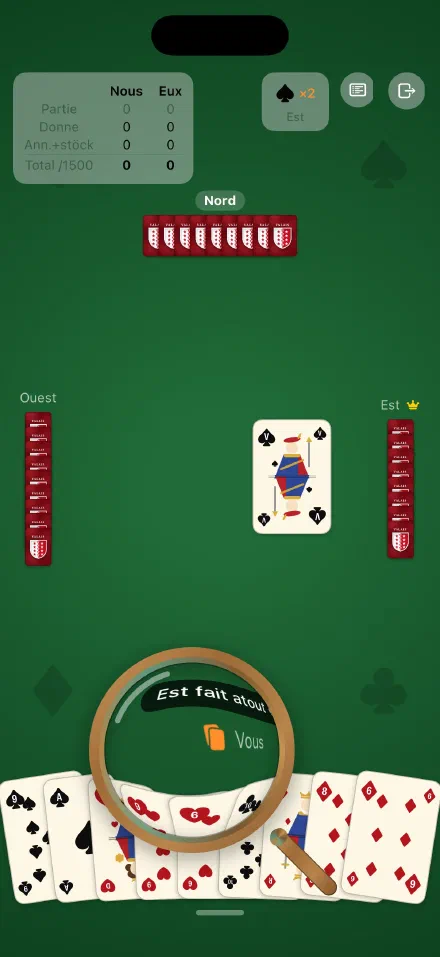Open the Nous/Eux scoreboard panel
The image size is (440, 957).
(103, 128)
